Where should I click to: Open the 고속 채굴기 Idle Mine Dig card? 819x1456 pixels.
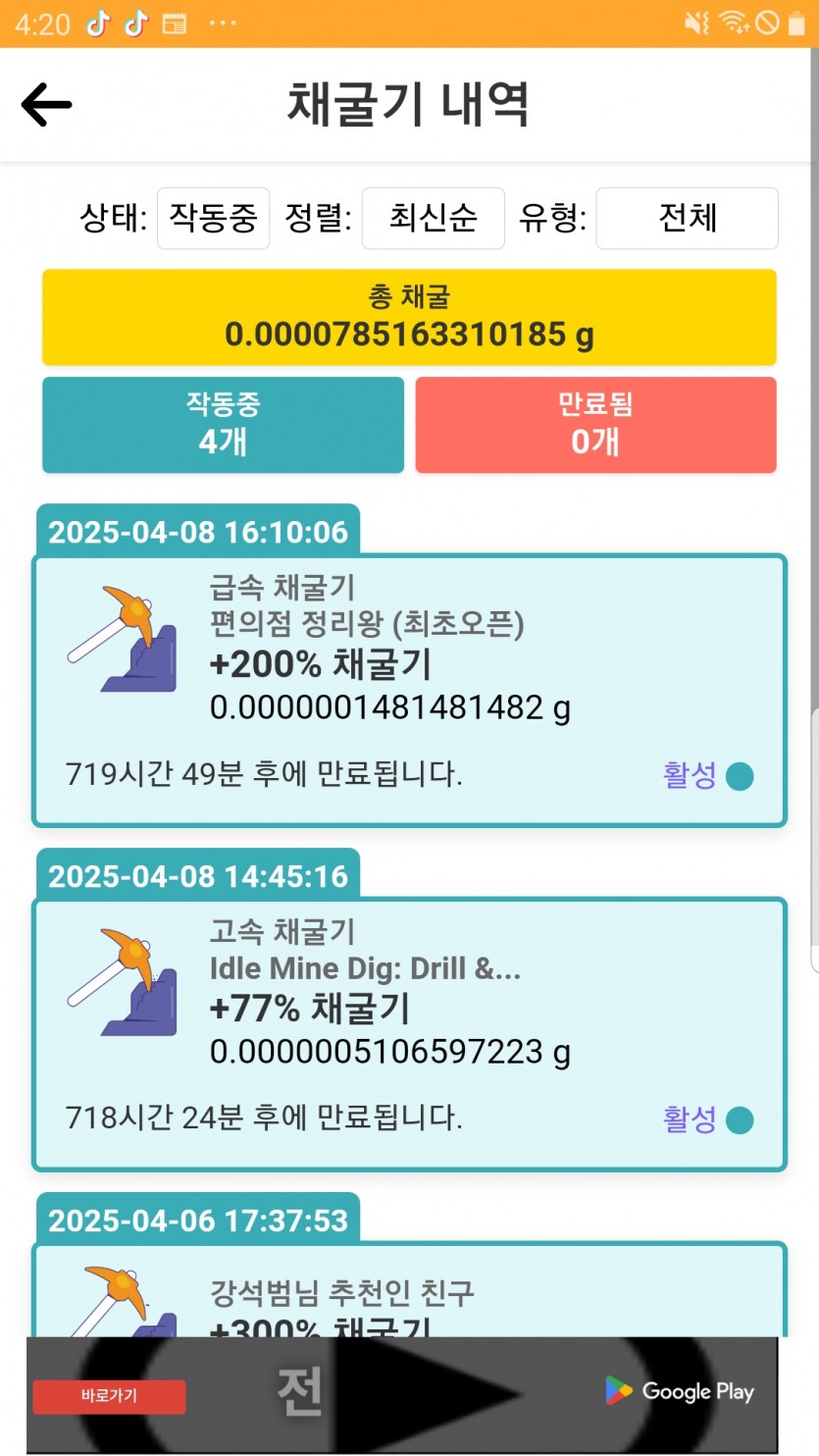click(x=410, y=1035)
